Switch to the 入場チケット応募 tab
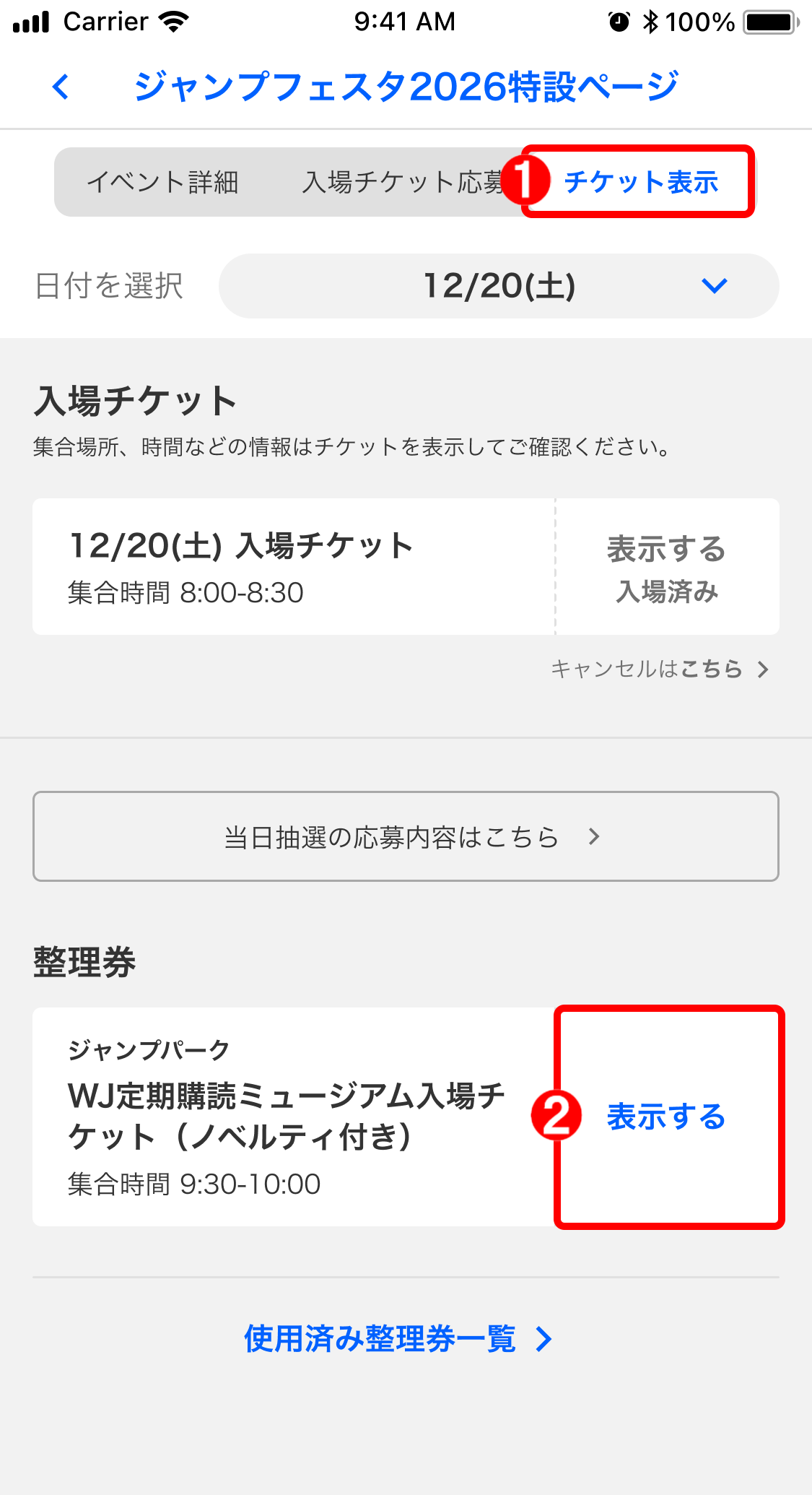Viewport: 812px width, 1495px height. 401,182
